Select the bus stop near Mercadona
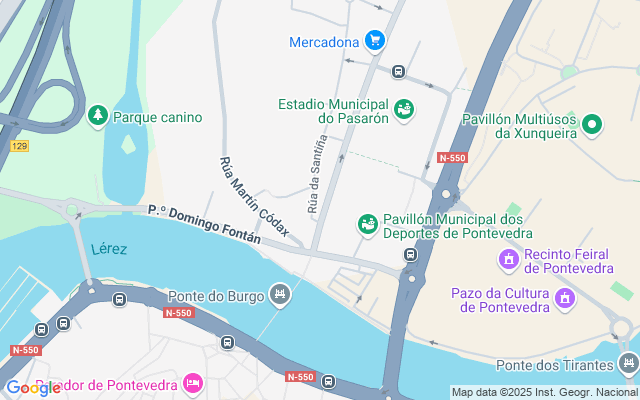Image resolution: width=640 pixels, height=400 pixels. click(x=398, y=72)
